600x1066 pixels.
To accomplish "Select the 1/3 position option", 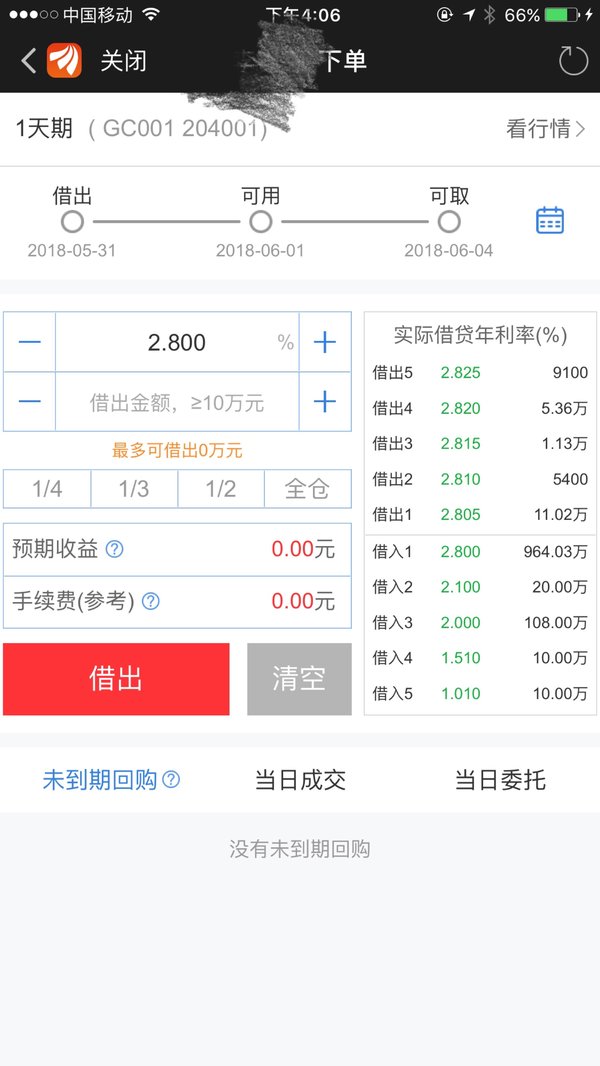I will (x=134, y=489).
